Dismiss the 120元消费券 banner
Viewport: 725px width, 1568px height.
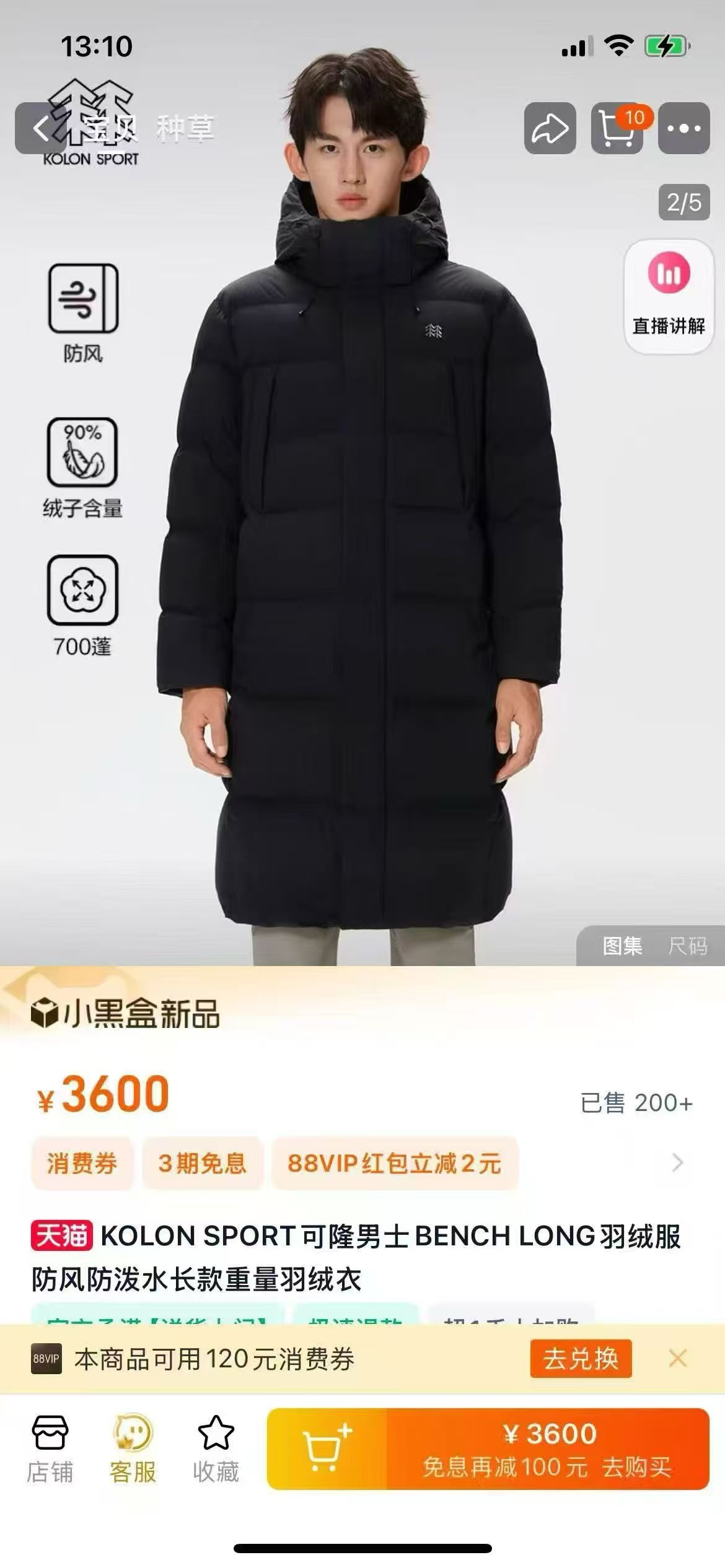678,1359
